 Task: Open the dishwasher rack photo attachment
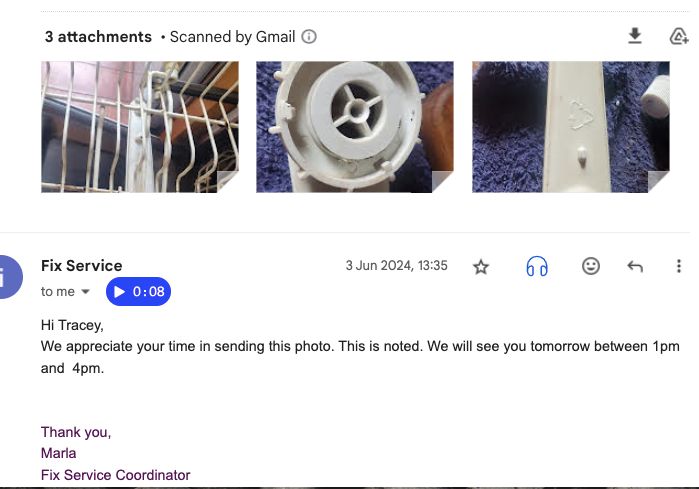click(x=139, y=126)
